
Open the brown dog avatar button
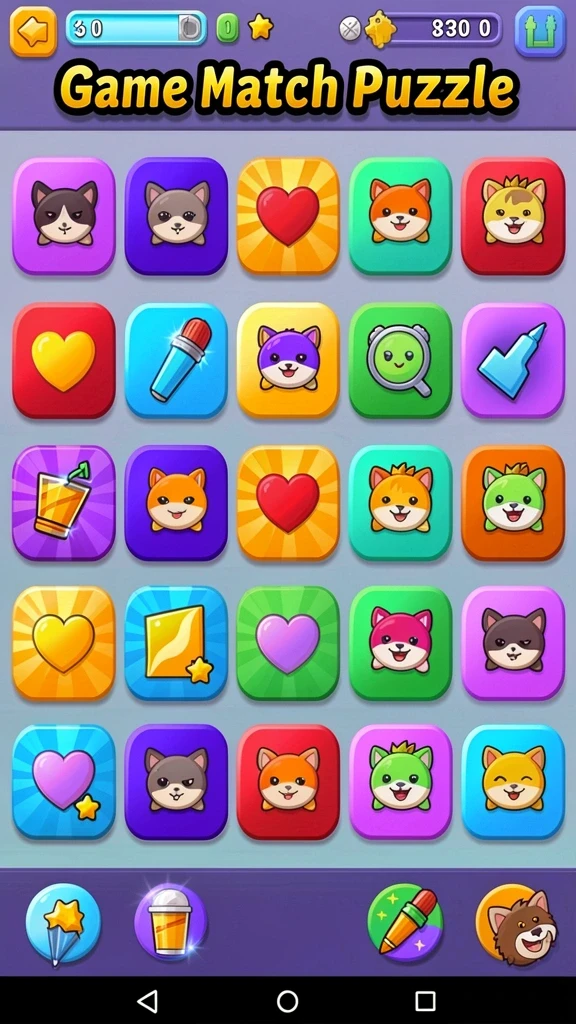click(517, 923)
